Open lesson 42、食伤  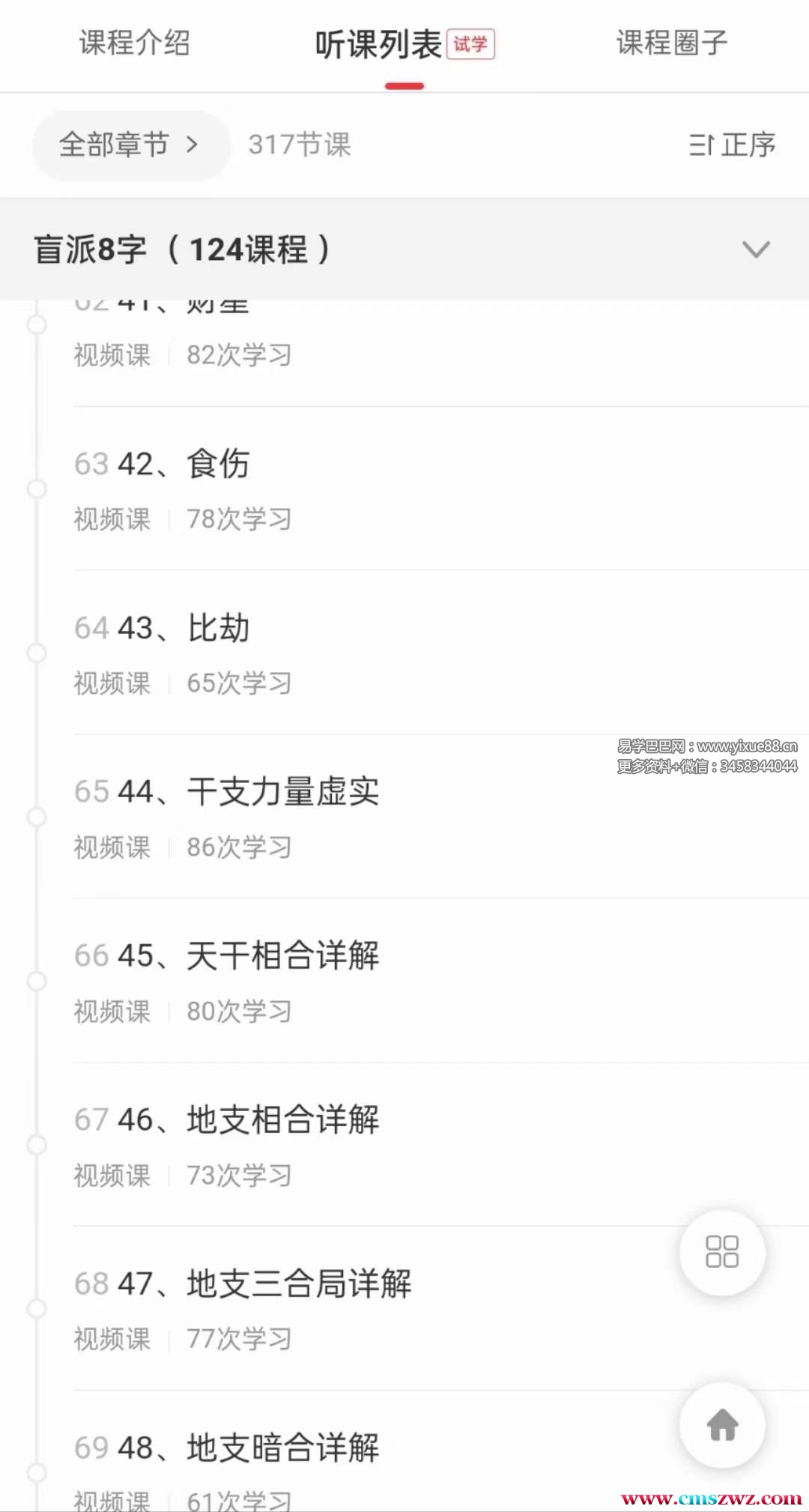pos(217,464)
